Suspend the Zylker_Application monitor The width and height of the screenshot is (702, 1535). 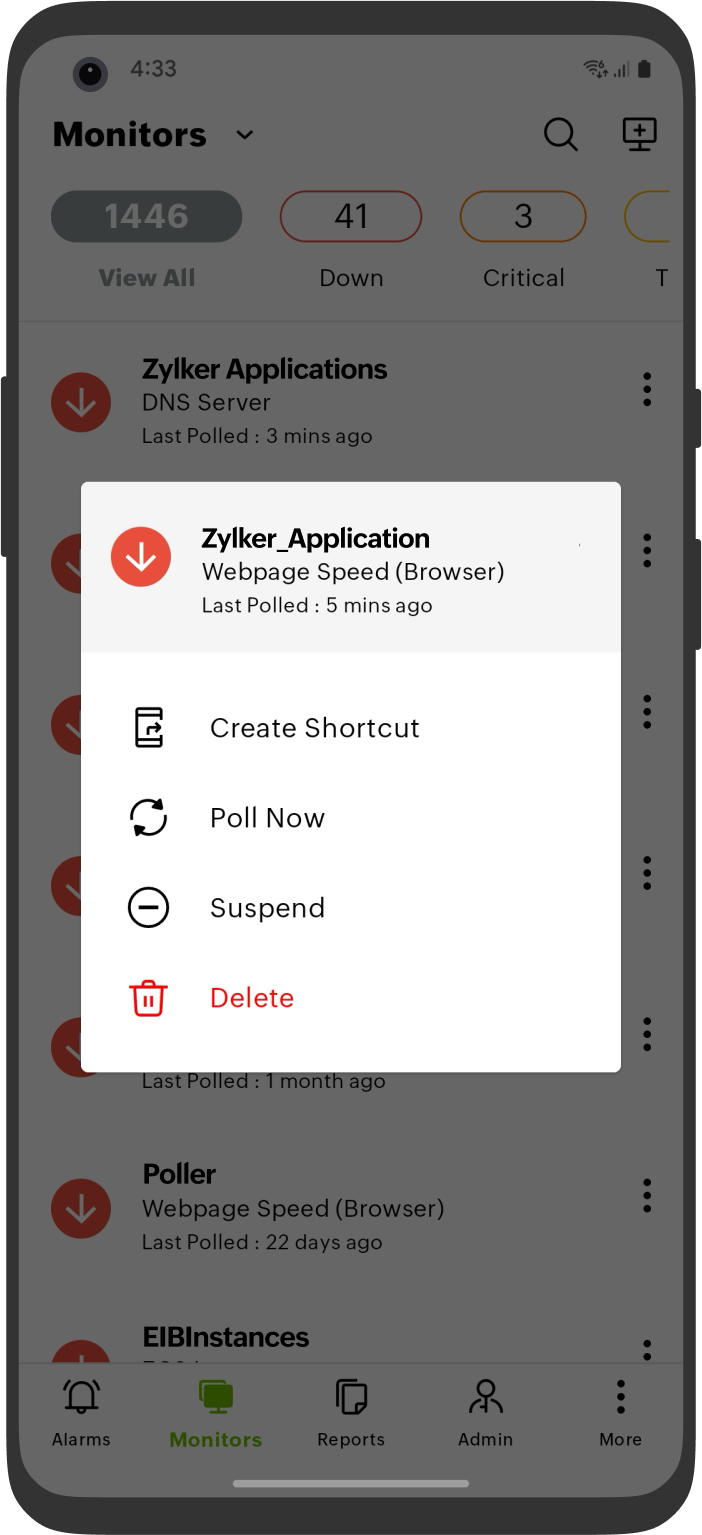(267, 908)
